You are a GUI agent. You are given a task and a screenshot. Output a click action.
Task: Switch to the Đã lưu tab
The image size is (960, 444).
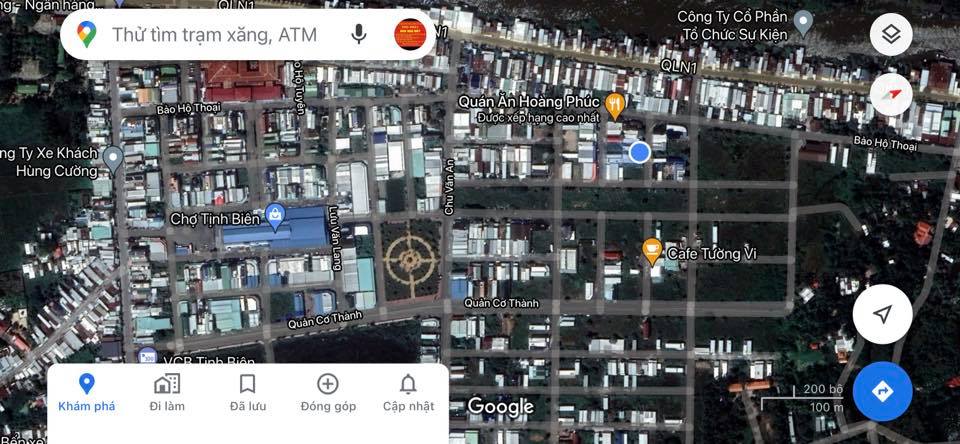tap(247, 392)
